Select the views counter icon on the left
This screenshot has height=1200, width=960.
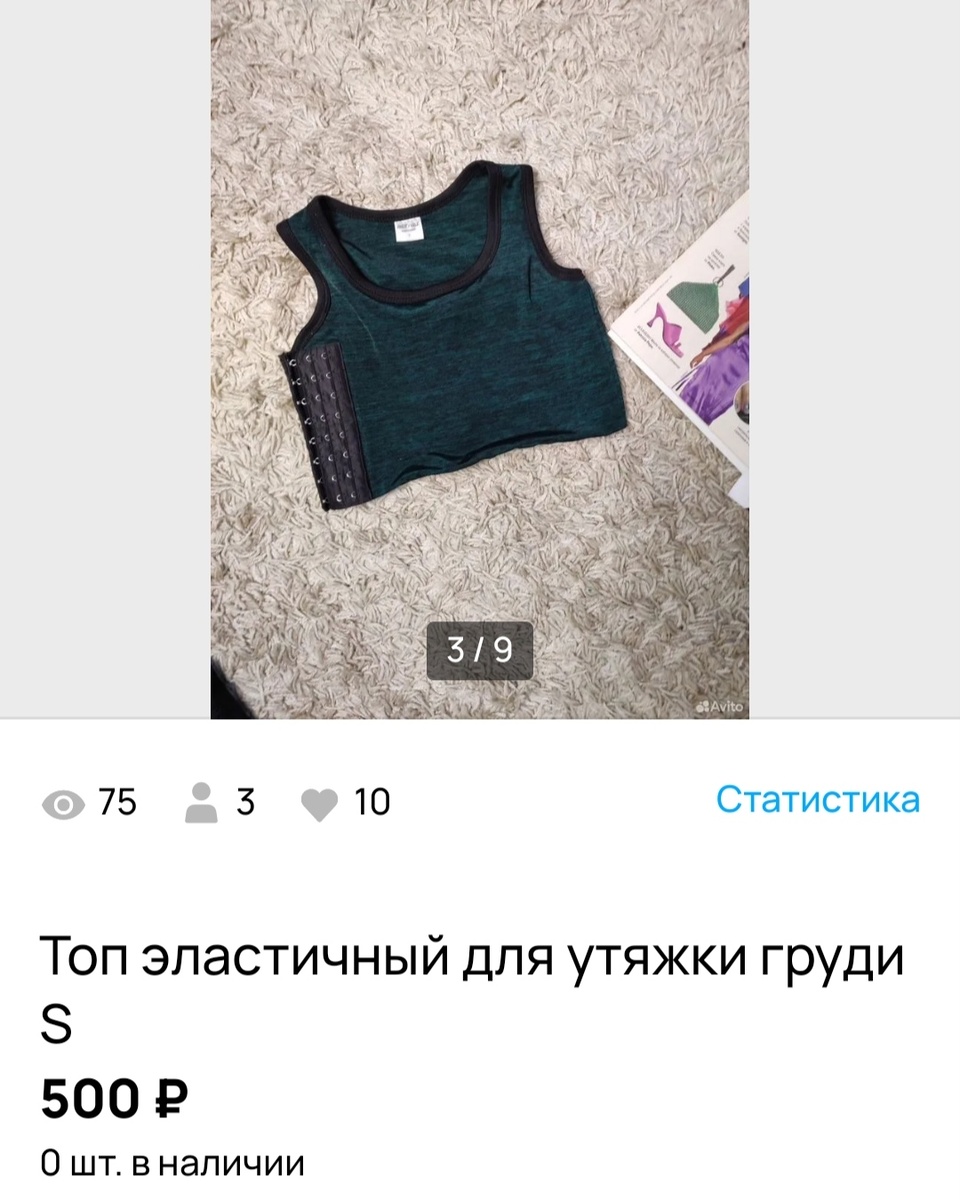[62, 802]
